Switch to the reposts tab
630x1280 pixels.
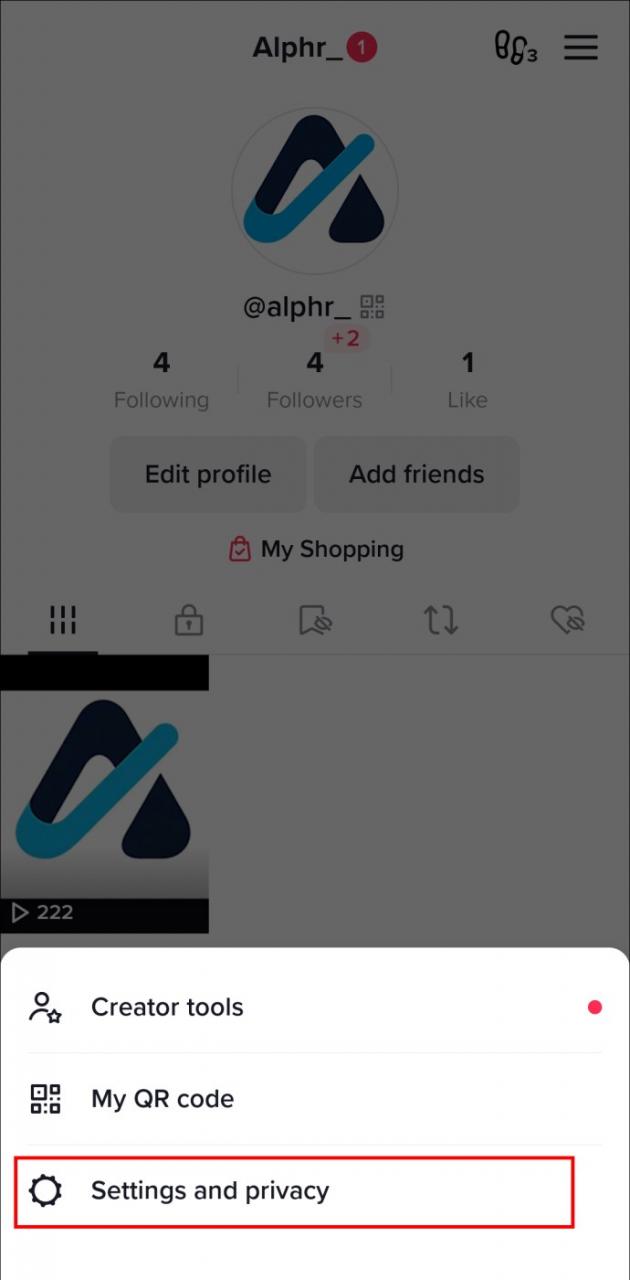(441, 621)
